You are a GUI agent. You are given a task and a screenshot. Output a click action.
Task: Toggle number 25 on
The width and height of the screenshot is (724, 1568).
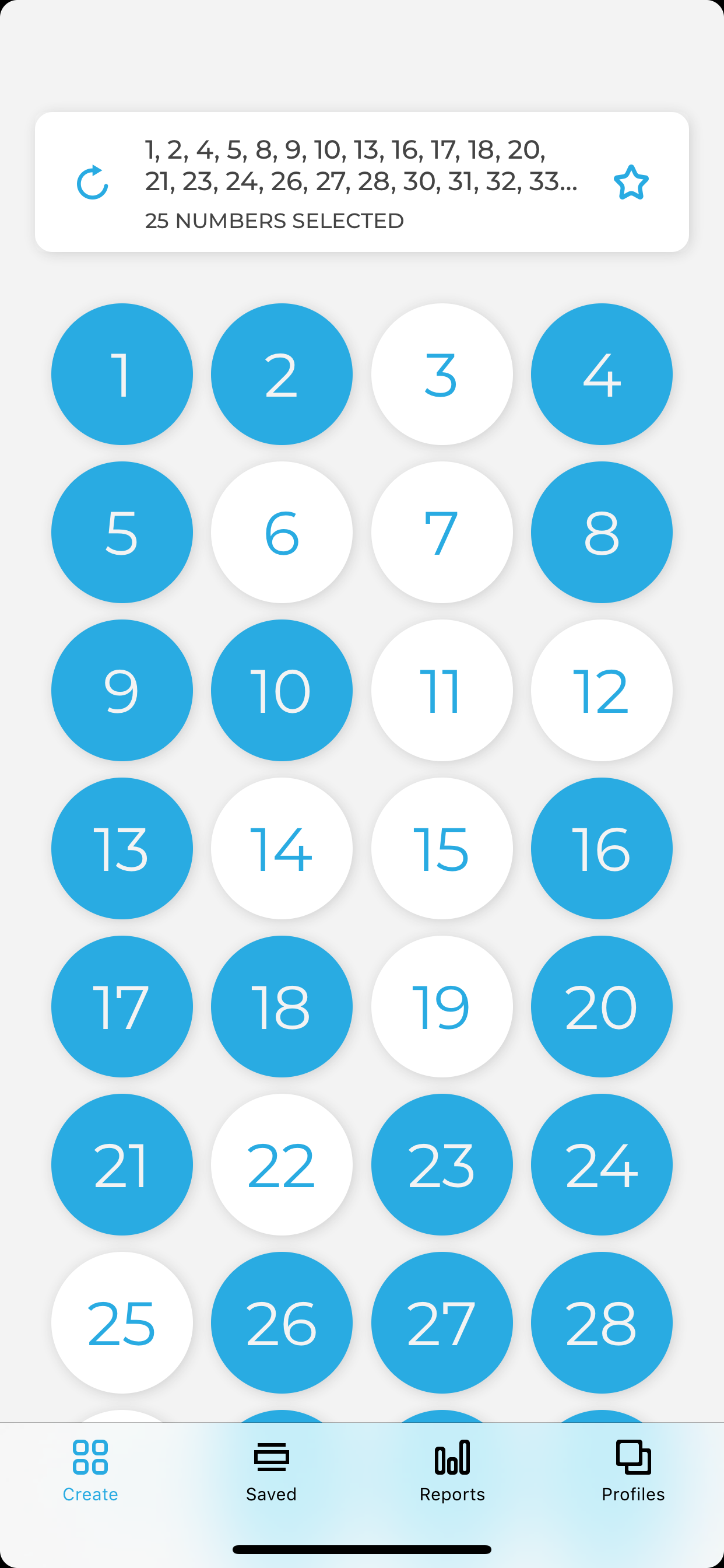[122, 1322]
